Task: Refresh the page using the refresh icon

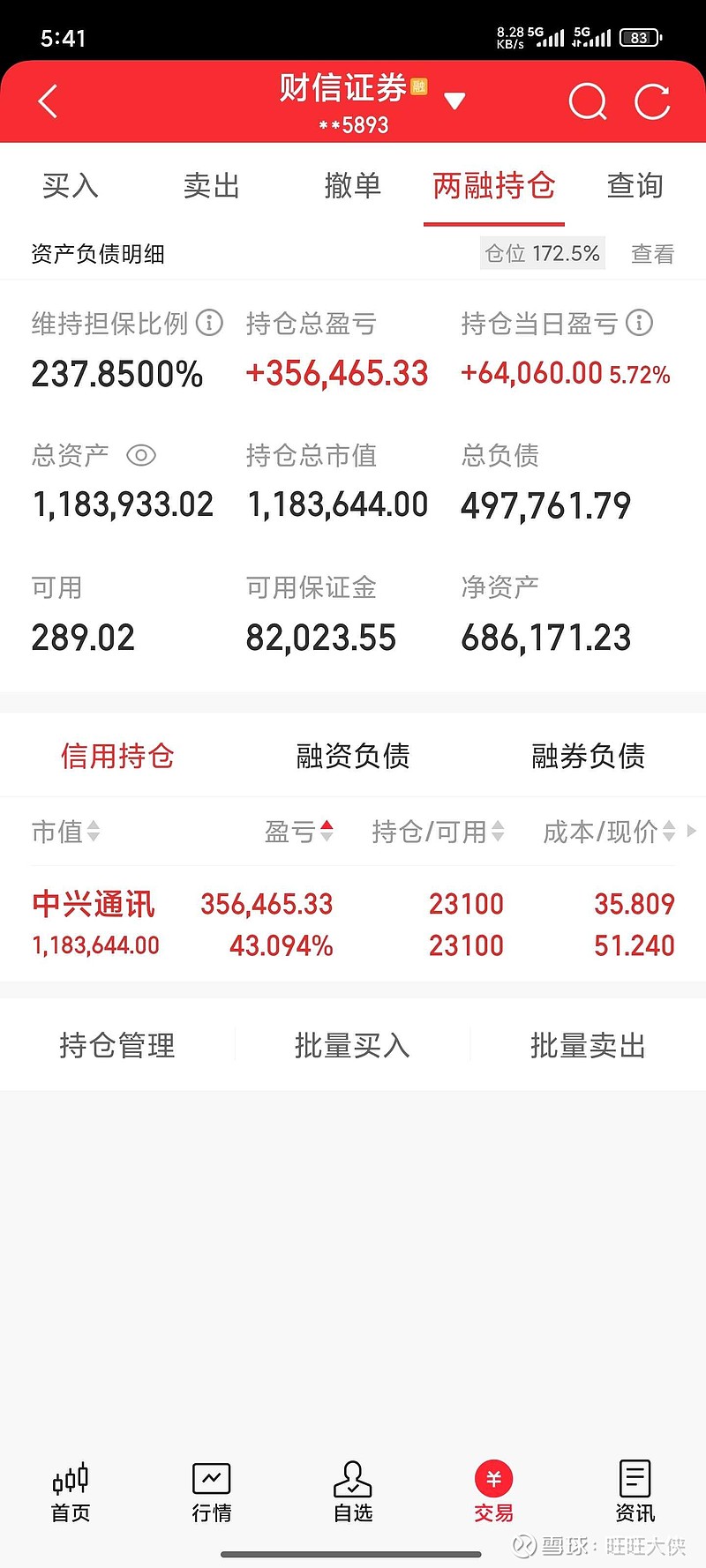Action: pyautogui.click(x=652, y=101)
